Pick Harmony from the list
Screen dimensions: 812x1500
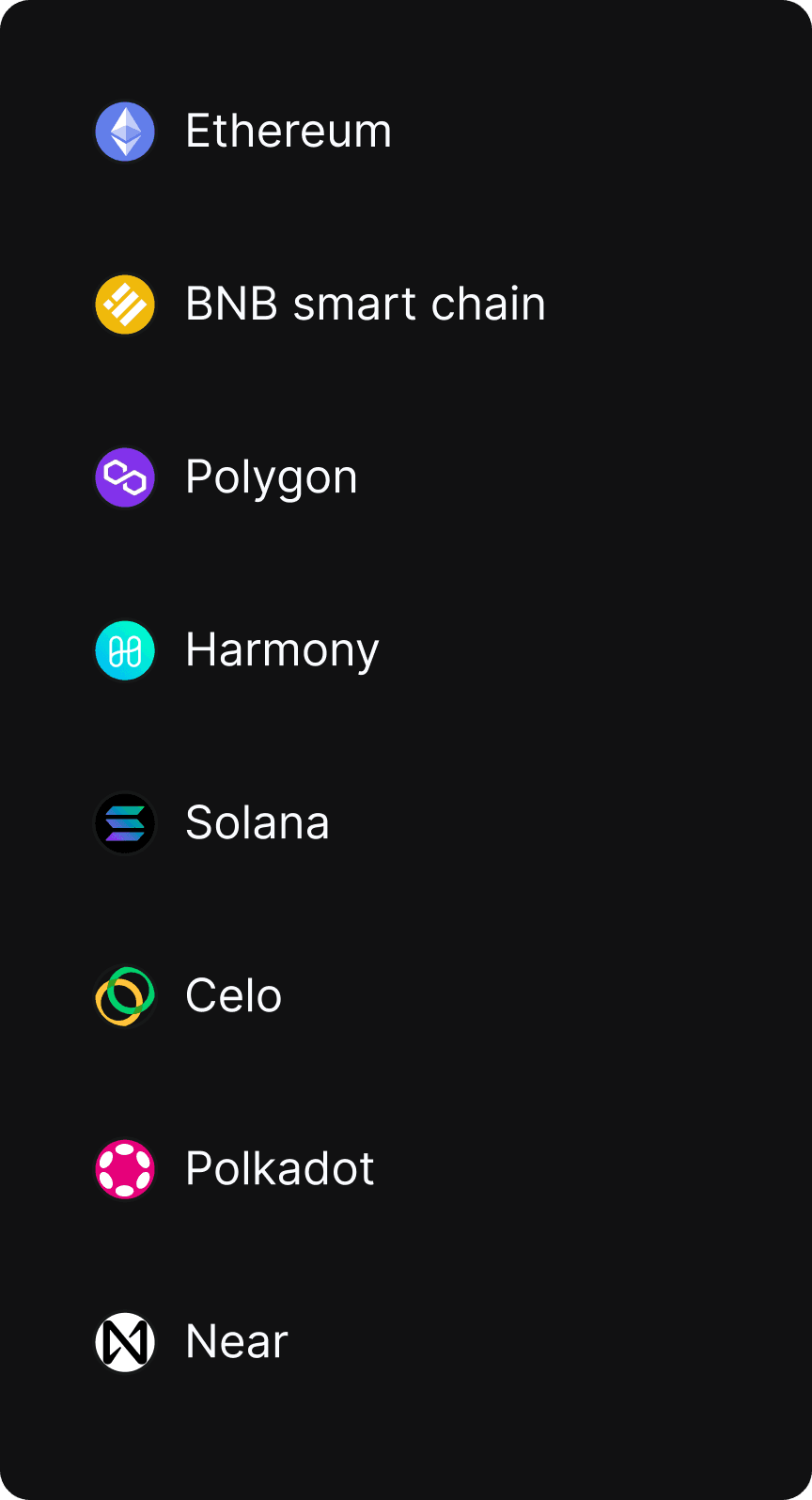coord(282,650)
